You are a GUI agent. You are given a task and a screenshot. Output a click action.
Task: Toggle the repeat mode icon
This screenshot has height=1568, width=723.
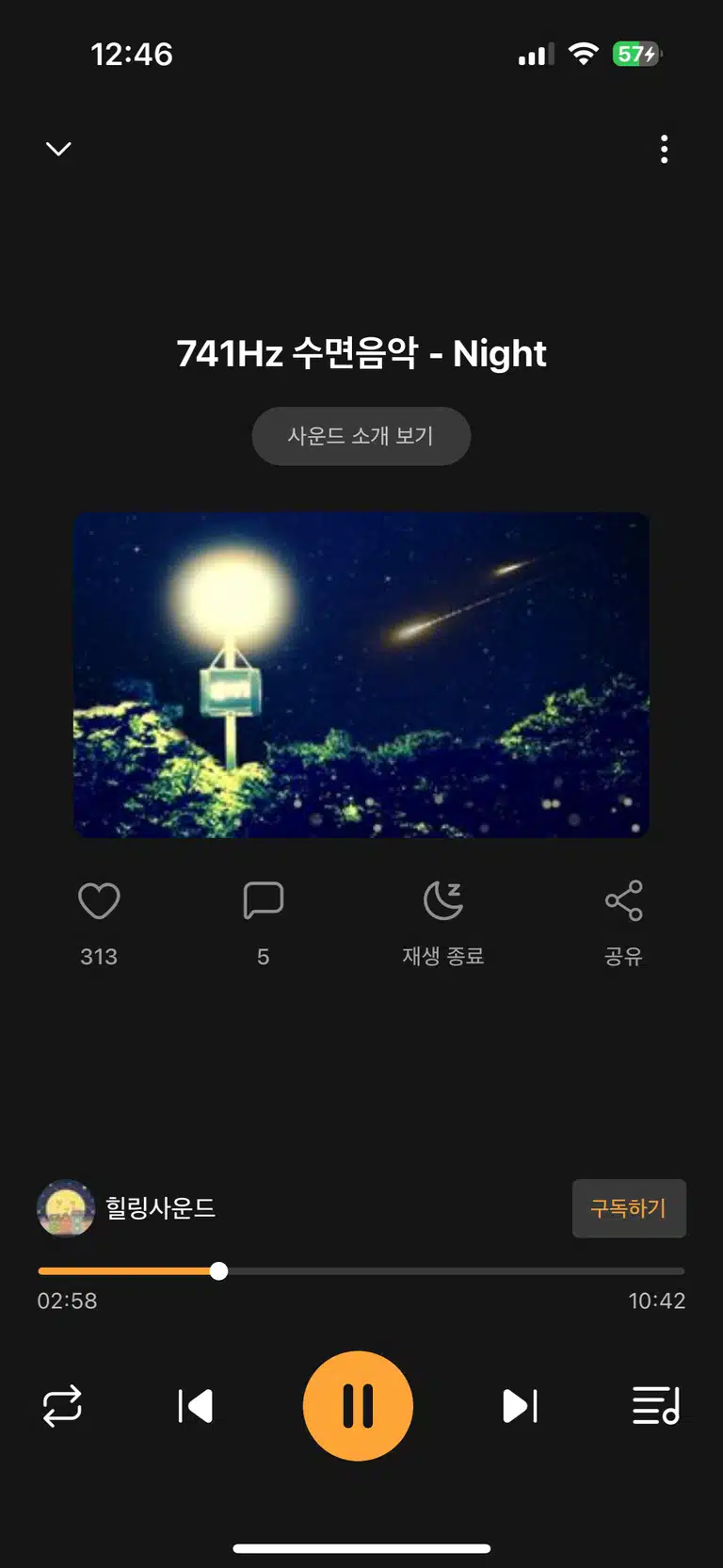(x=62, y=1406)
